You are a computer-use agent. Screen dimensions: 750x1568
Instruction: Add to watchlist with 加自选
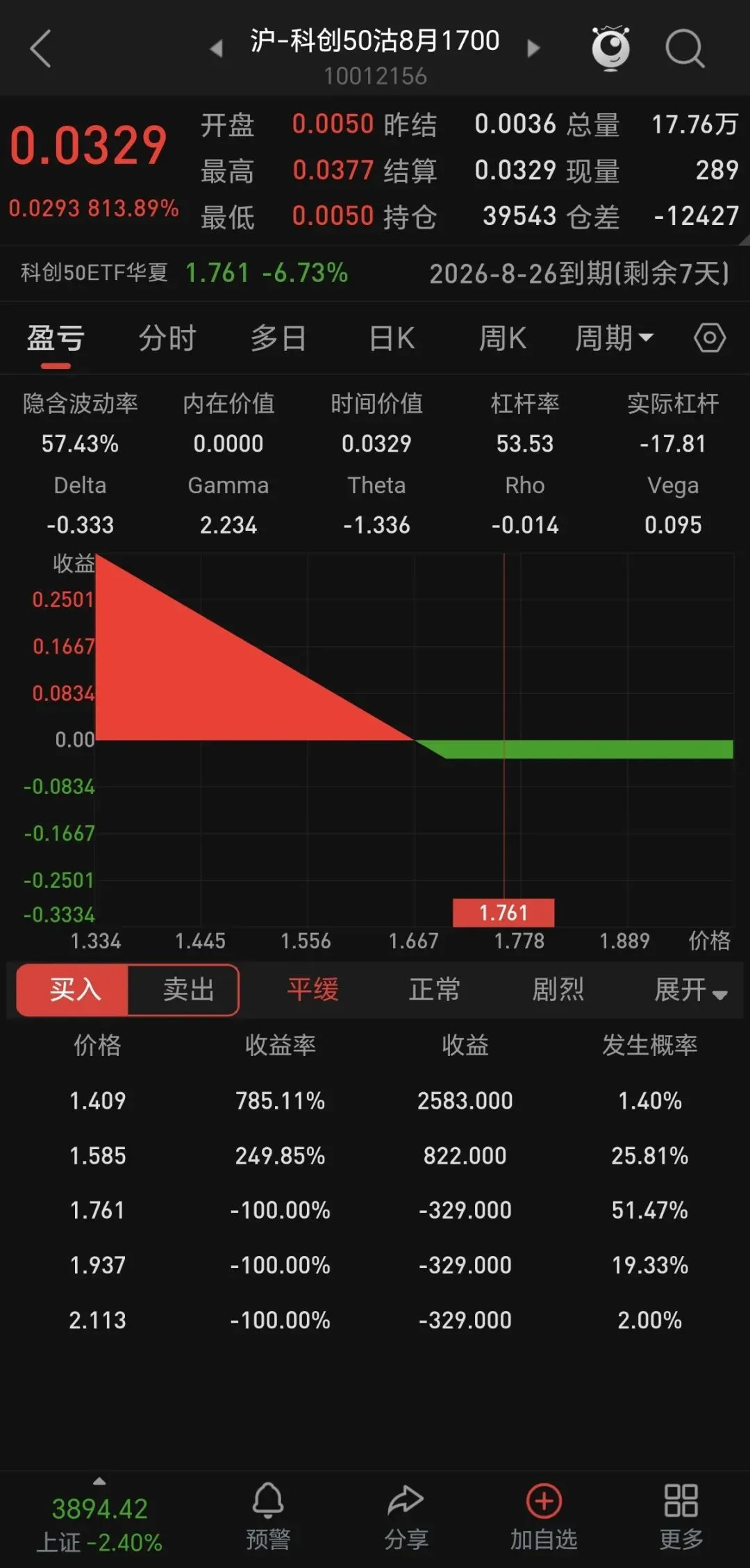[x=544, y=1517]
